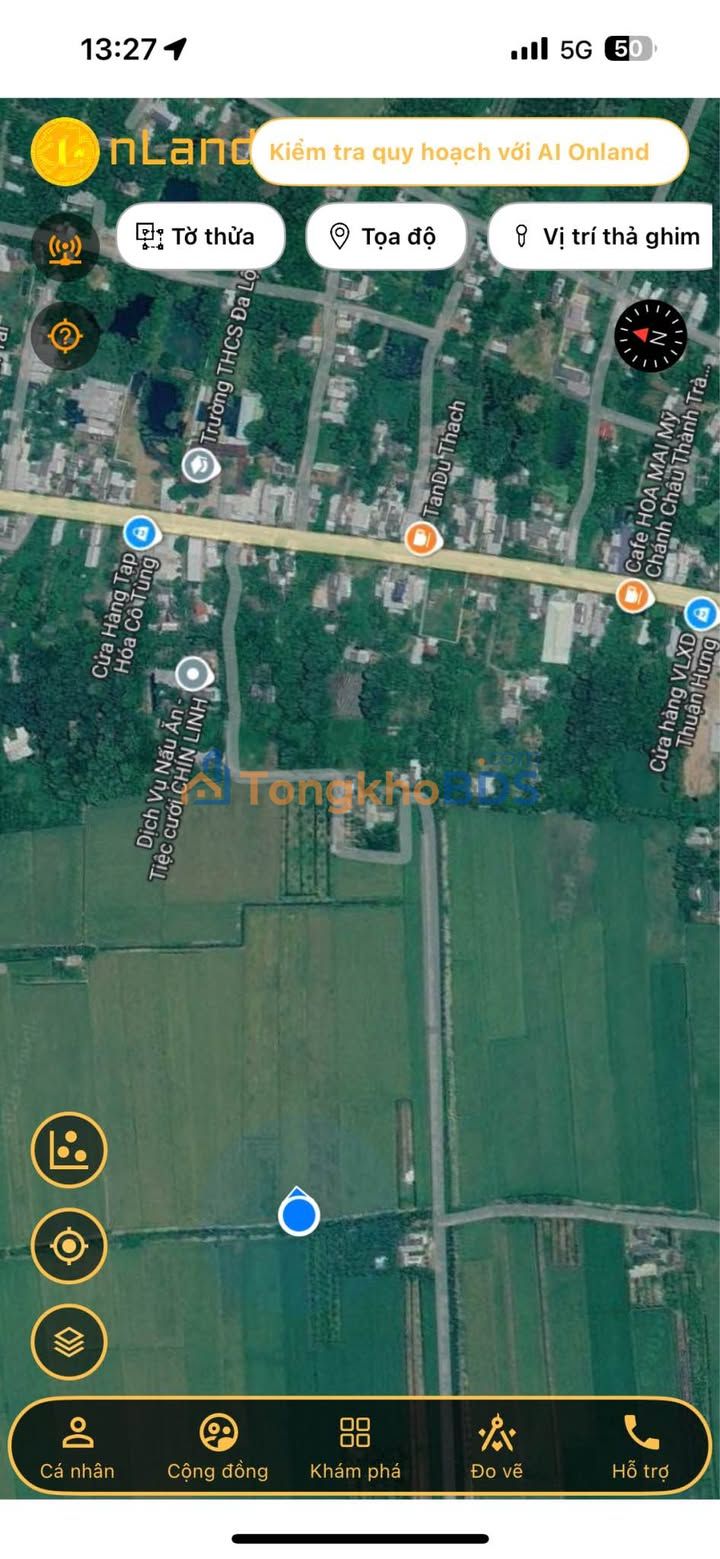The width and height of the screenshot is (720, 1559).
Task: Go to the Cộng đồng tab
Action: tap(217, 1447)
